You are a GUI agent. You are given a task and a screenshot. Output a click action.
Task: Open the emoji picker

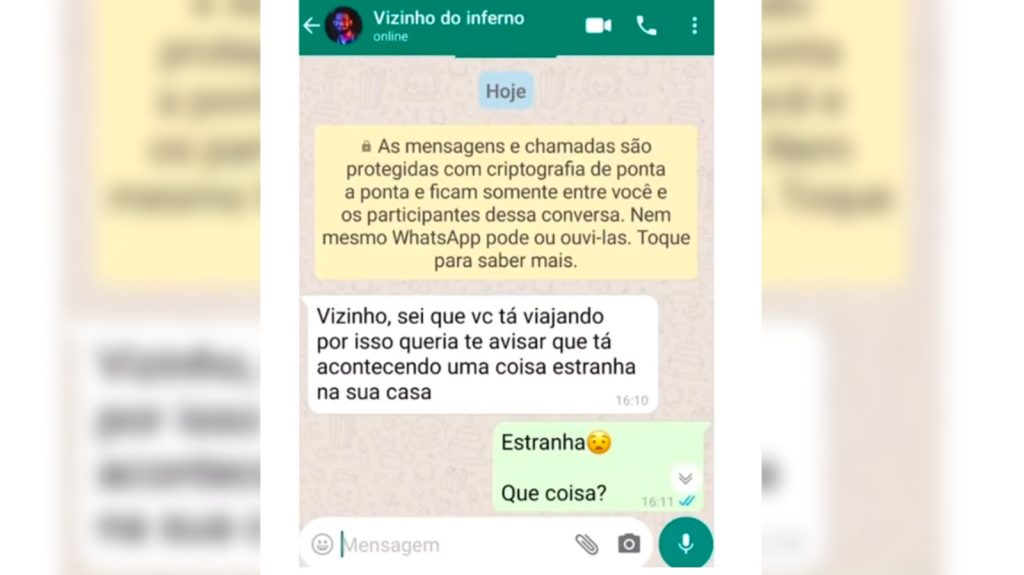322,544
